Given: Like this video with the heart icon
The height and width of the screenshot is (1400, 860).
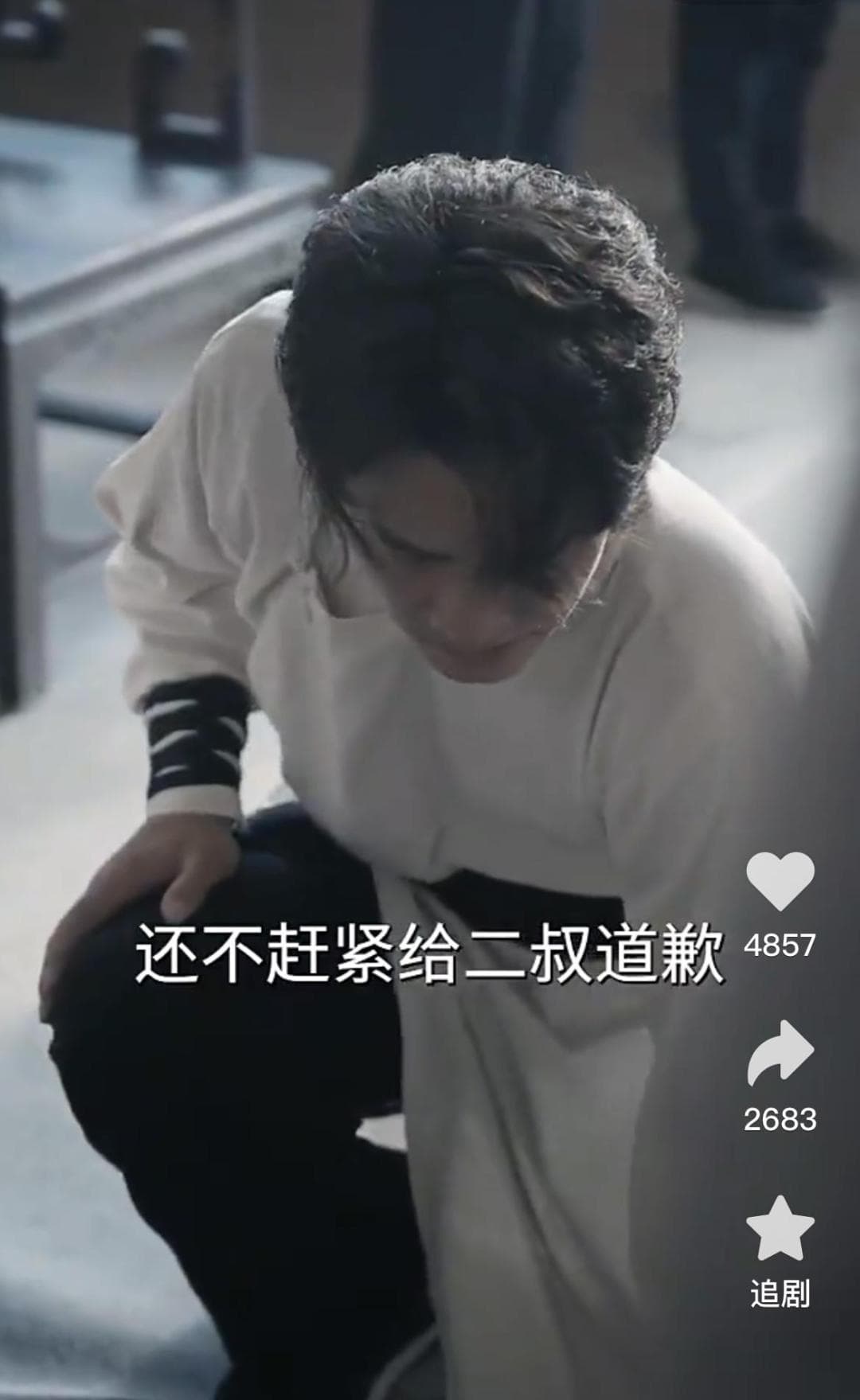Looking at the screenshot, I should coord(780,881).
